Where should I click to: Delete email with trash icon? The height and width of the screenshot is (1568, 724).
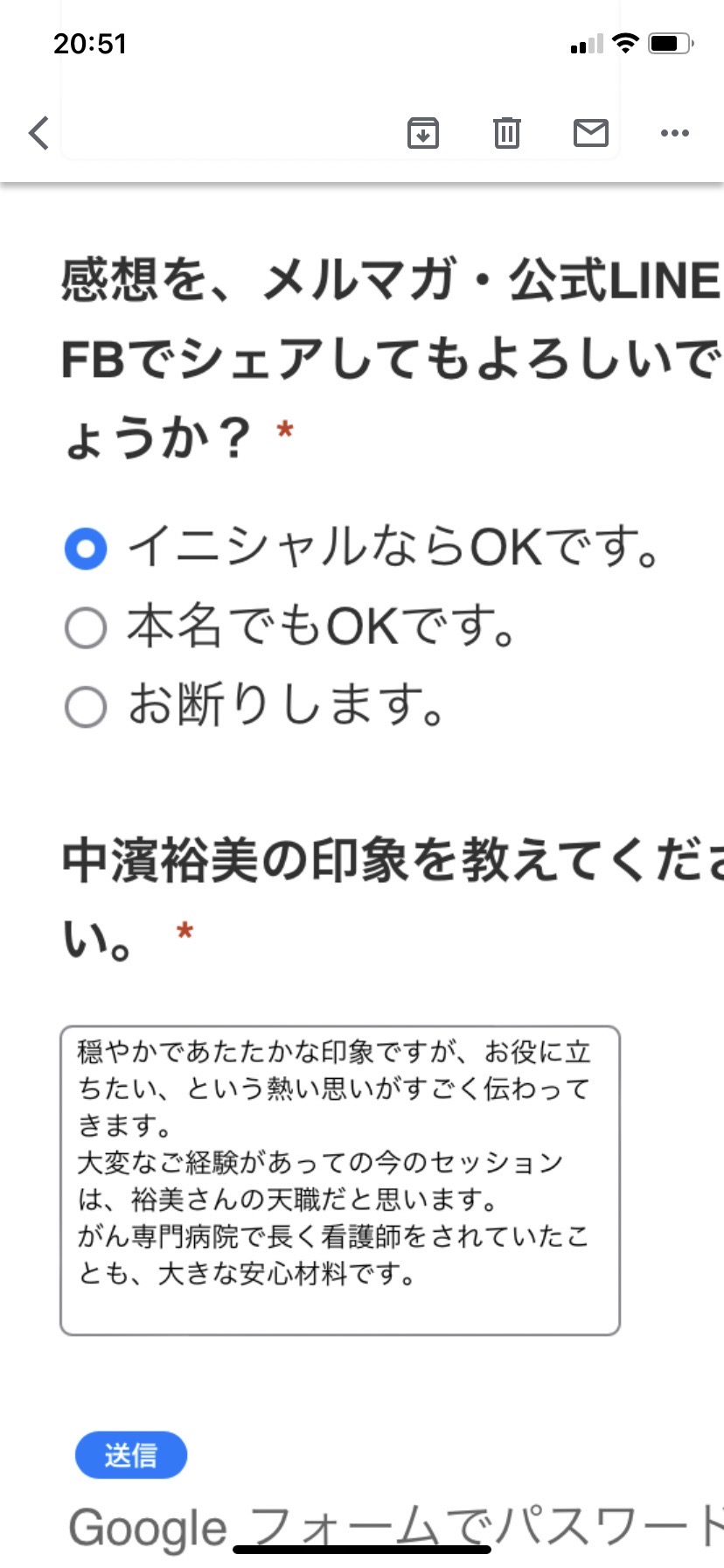pos(507,133)
